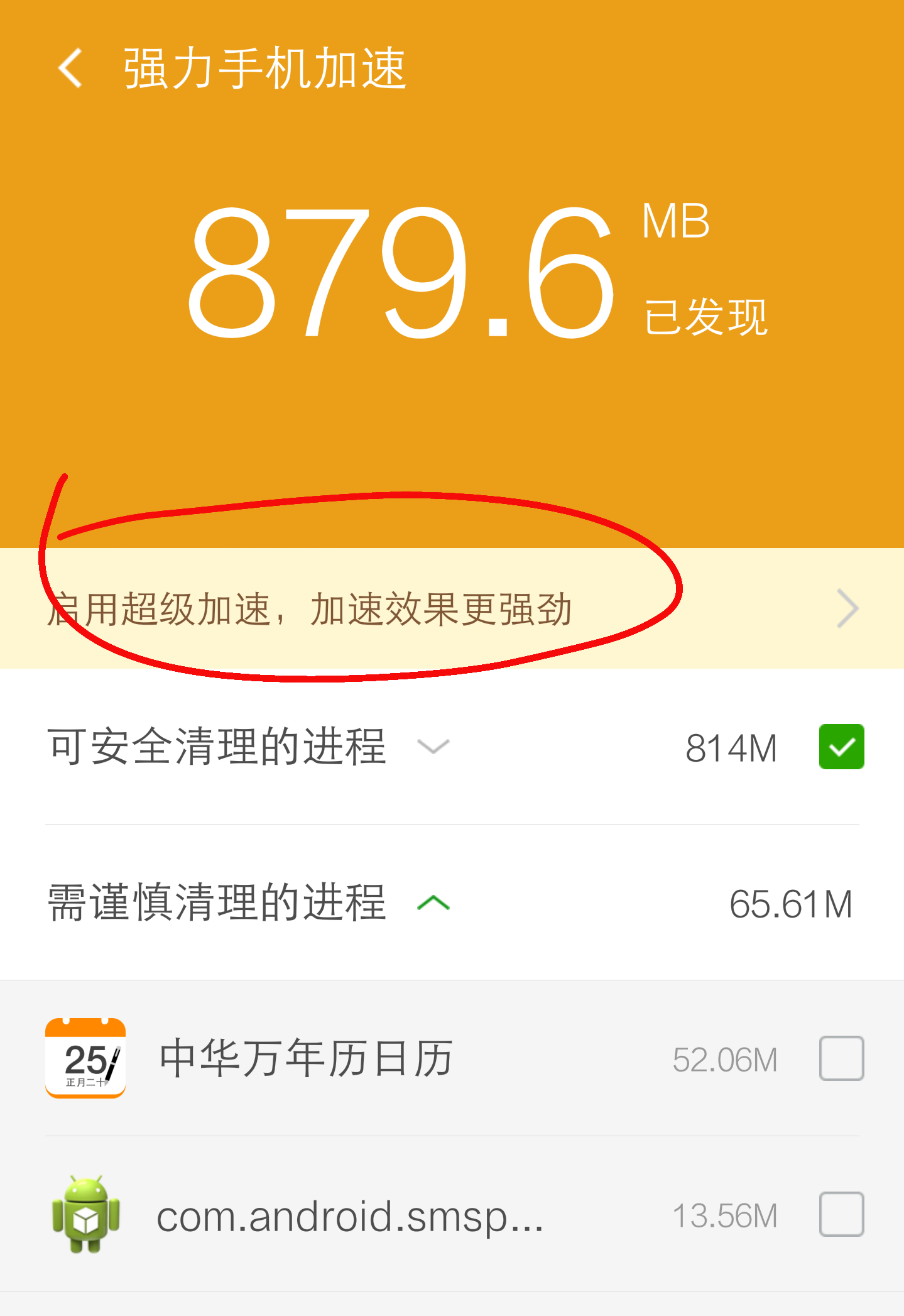
Task: Tap the 强力手机加速 title text
Action: (x=264, y=68)
